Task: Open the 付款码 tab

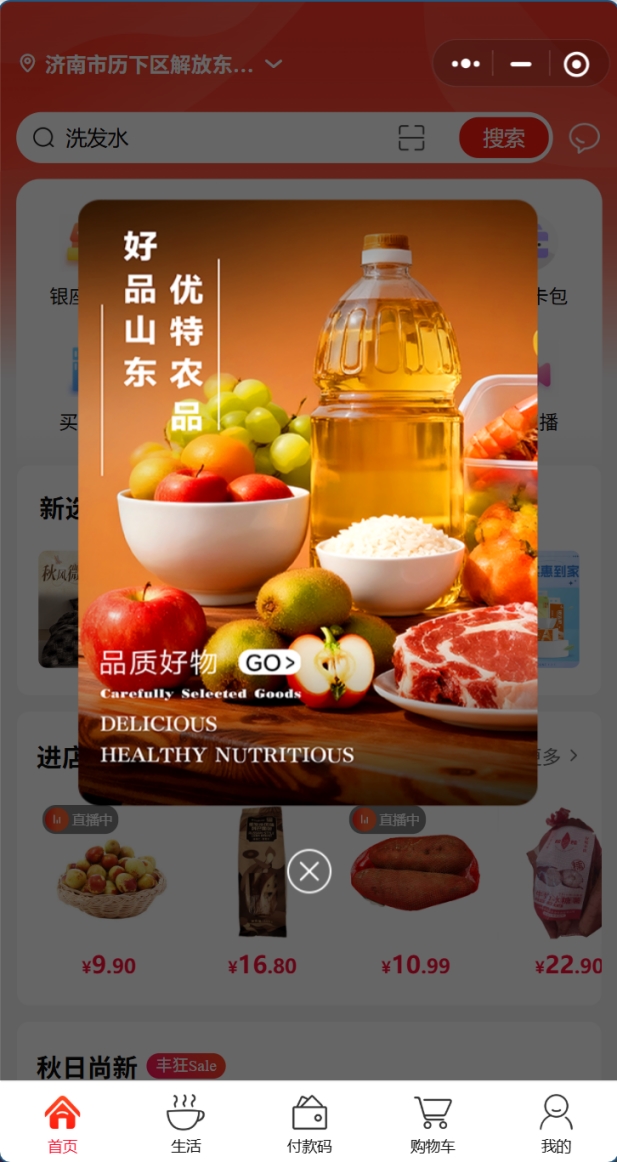Action: coord(309,1123)
